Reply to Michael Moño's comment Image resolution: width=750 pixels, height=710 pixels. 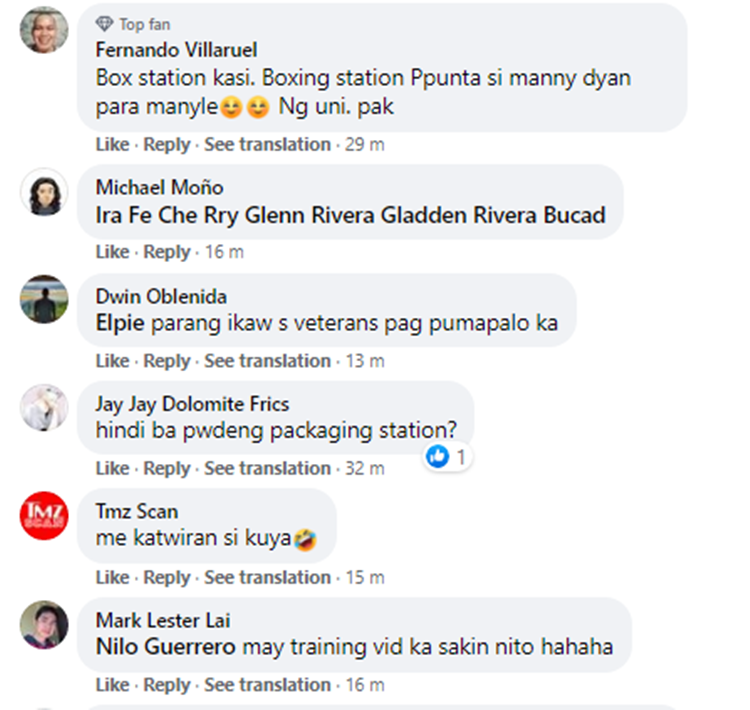coord(166,253)
